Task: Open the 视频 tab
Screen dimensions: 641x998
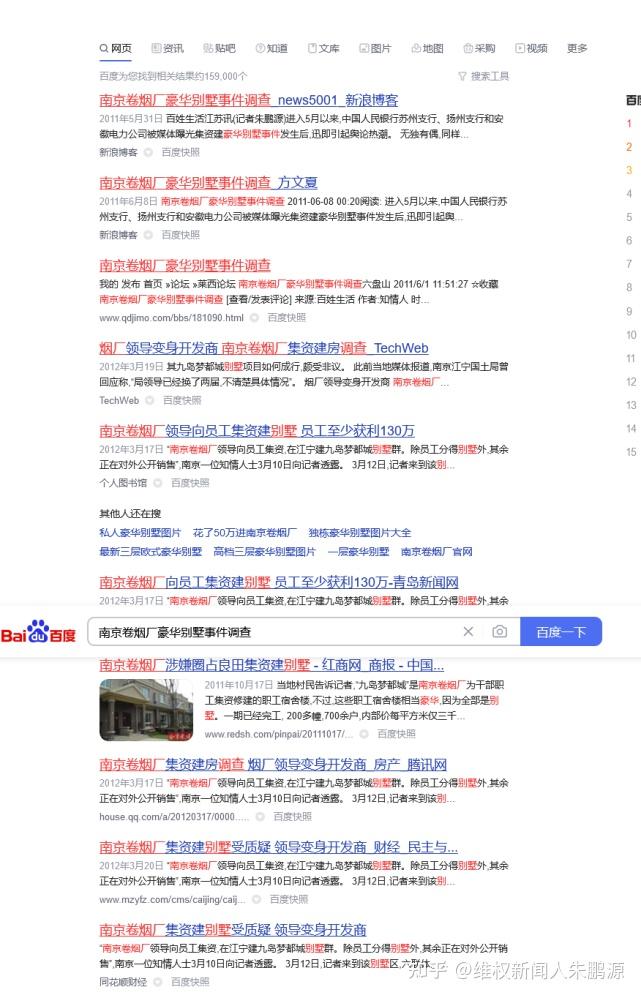Action: point(531,48)
